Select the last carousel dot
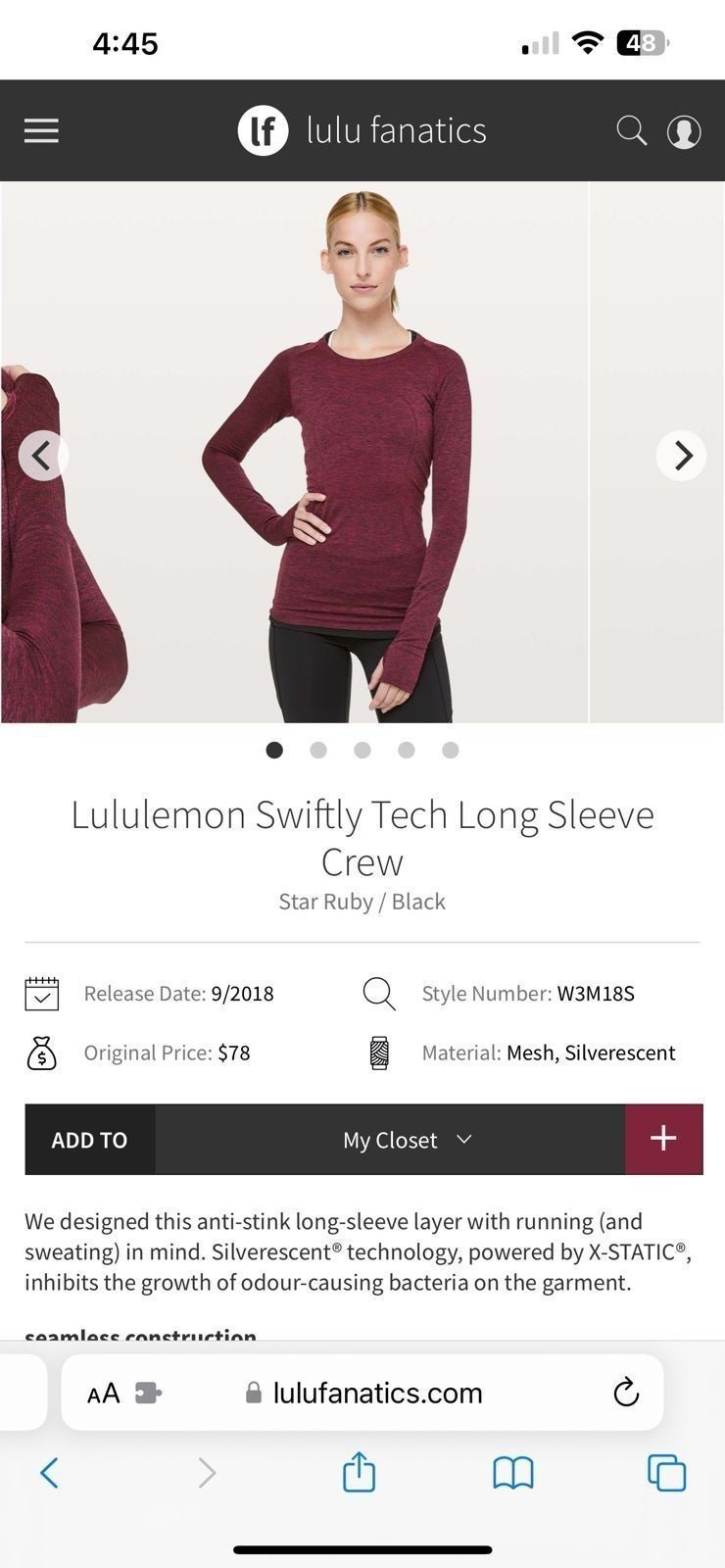 tap(451, 750)
